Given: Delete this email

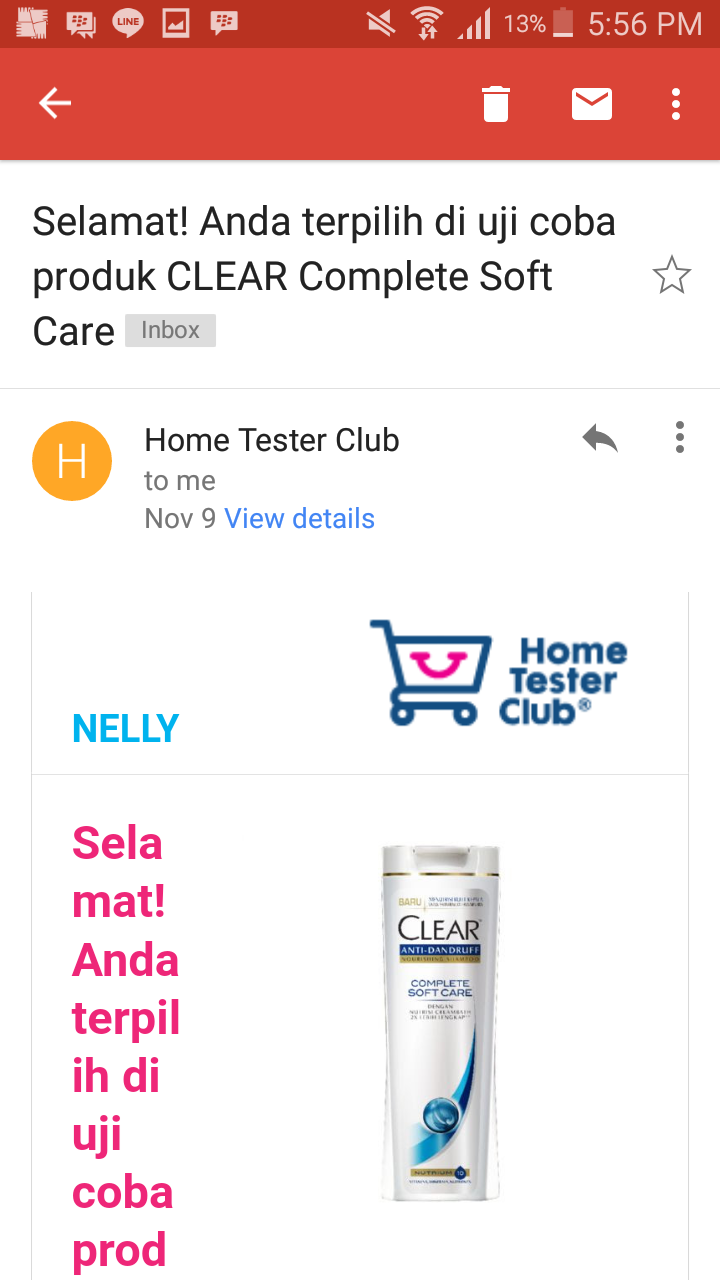Looking at the screenshot, I should coord(496,103).
